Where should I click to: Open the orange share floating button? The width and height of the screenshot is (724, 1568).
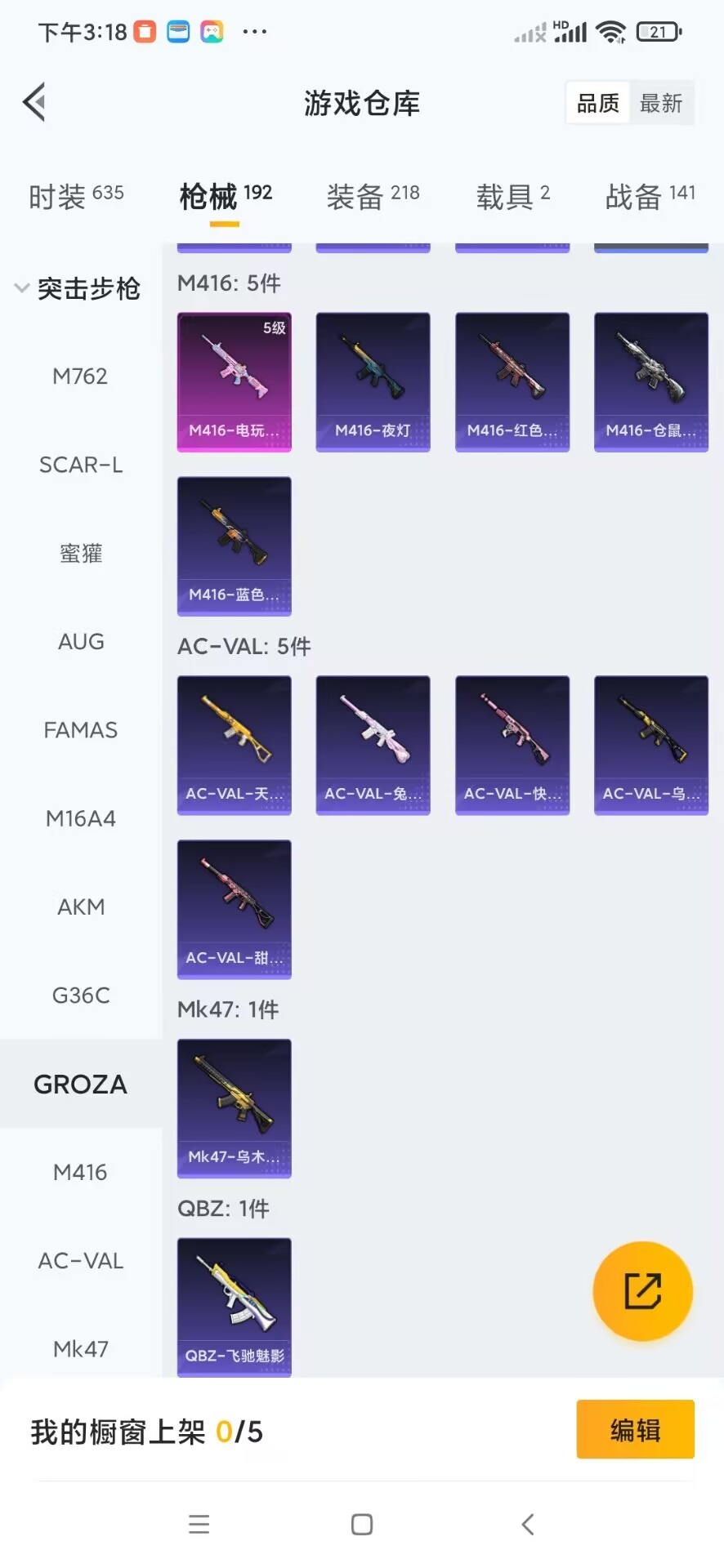pos(642,1291)
